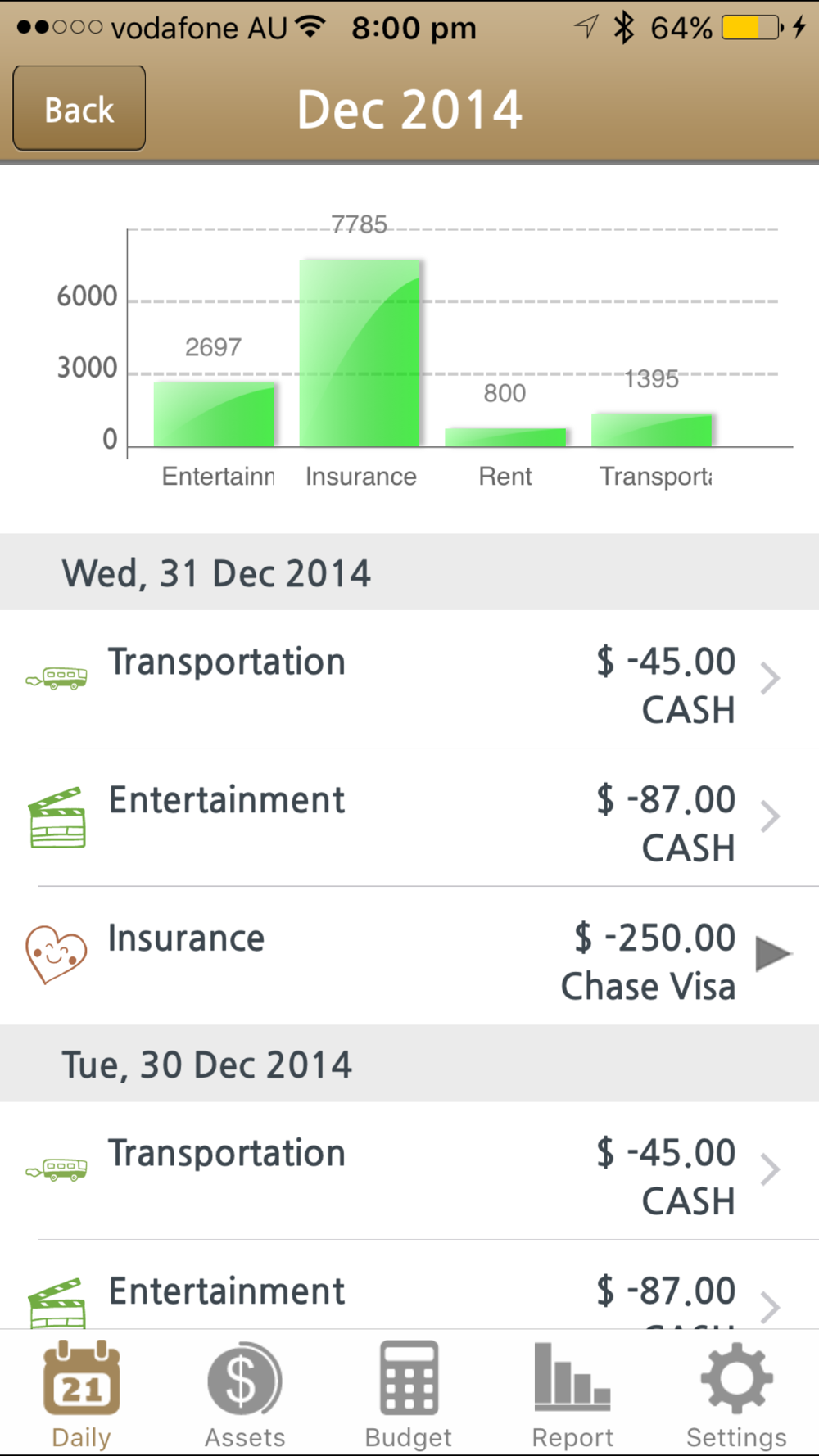Switch to the Budget tab
819x1456 pixels.
click(x=409, y=1394)
